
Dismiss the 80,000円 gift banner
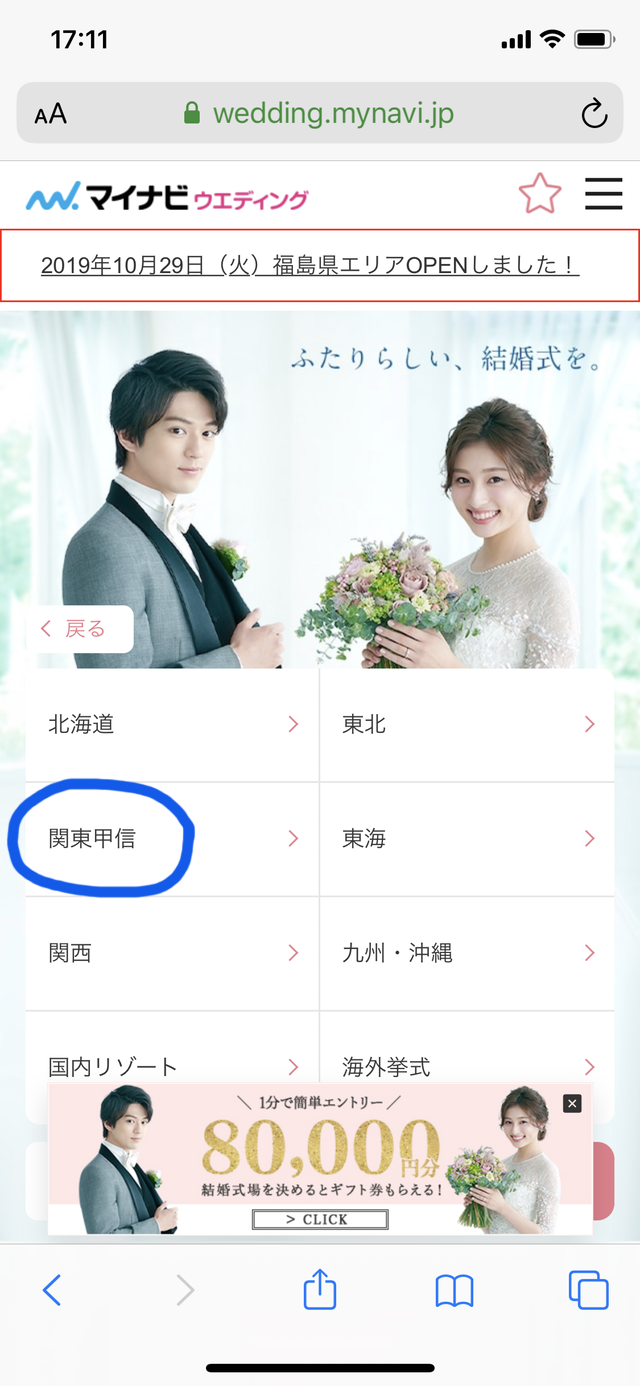[x=572, y=1103]
